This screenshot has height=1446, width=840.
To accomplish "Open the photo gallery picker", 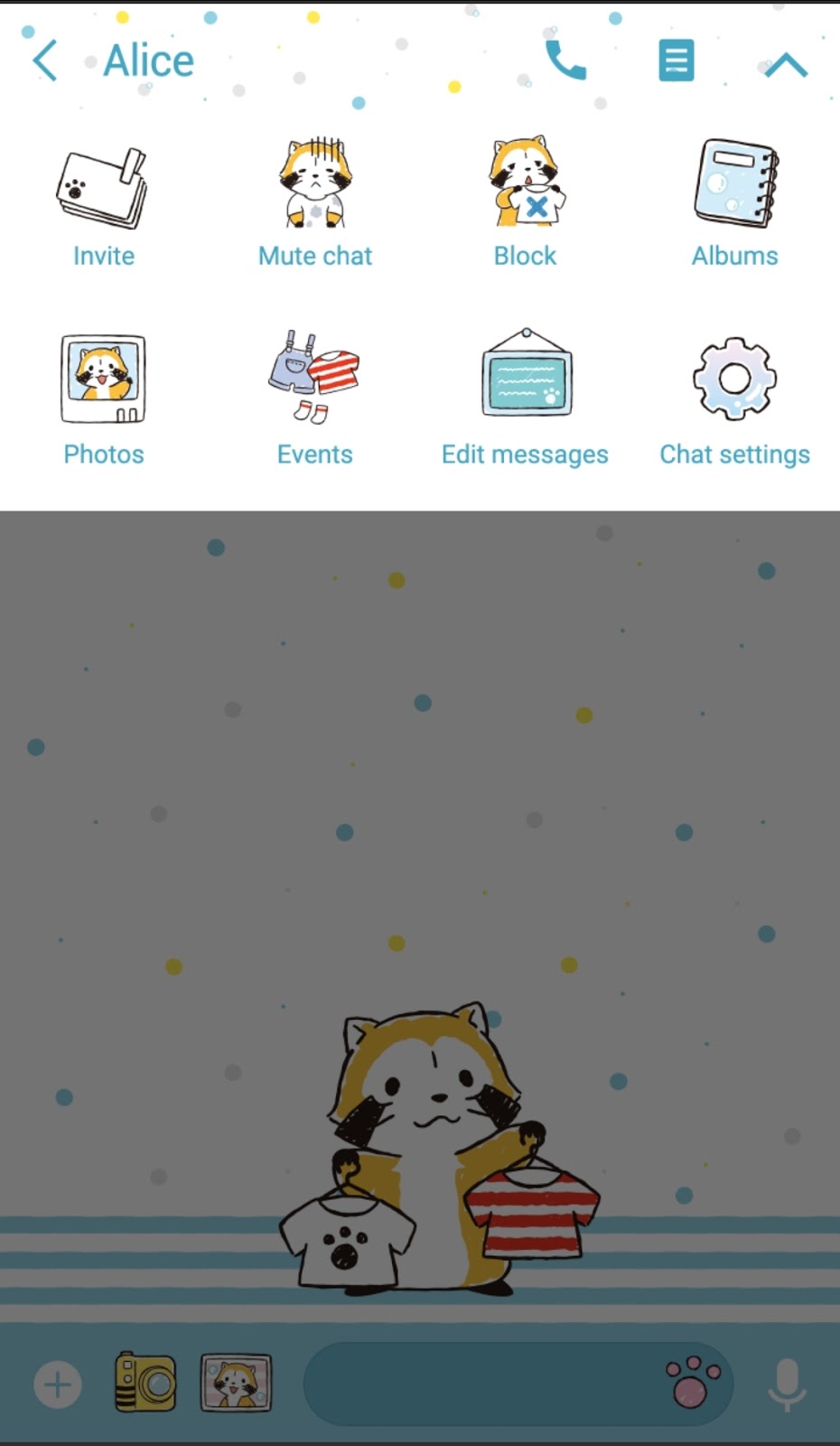I will pos(236,1383).
